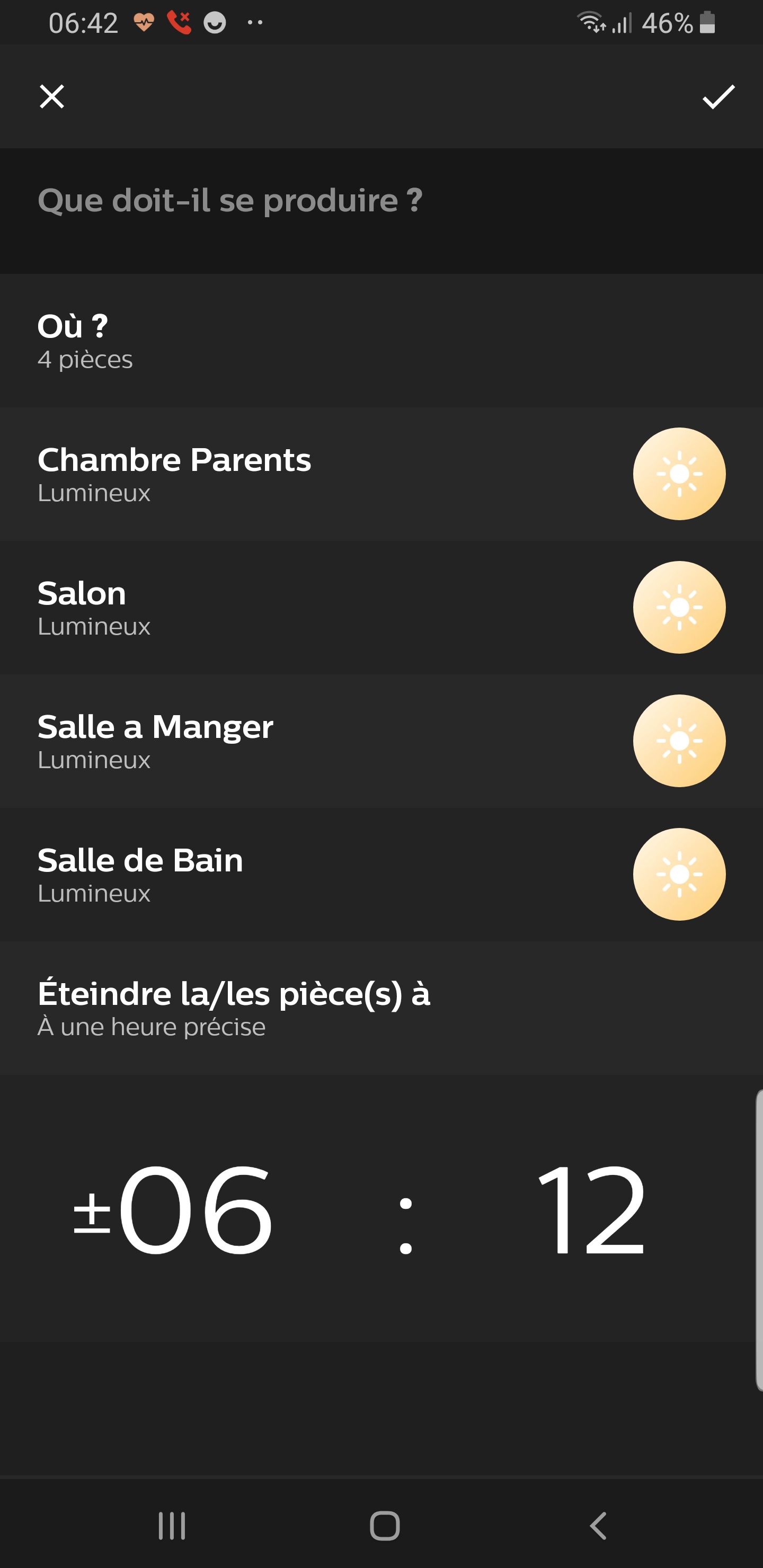Screen dimensions: 763x1568
Task: Open the Où ? rooms selection
Action: point(381,341)
